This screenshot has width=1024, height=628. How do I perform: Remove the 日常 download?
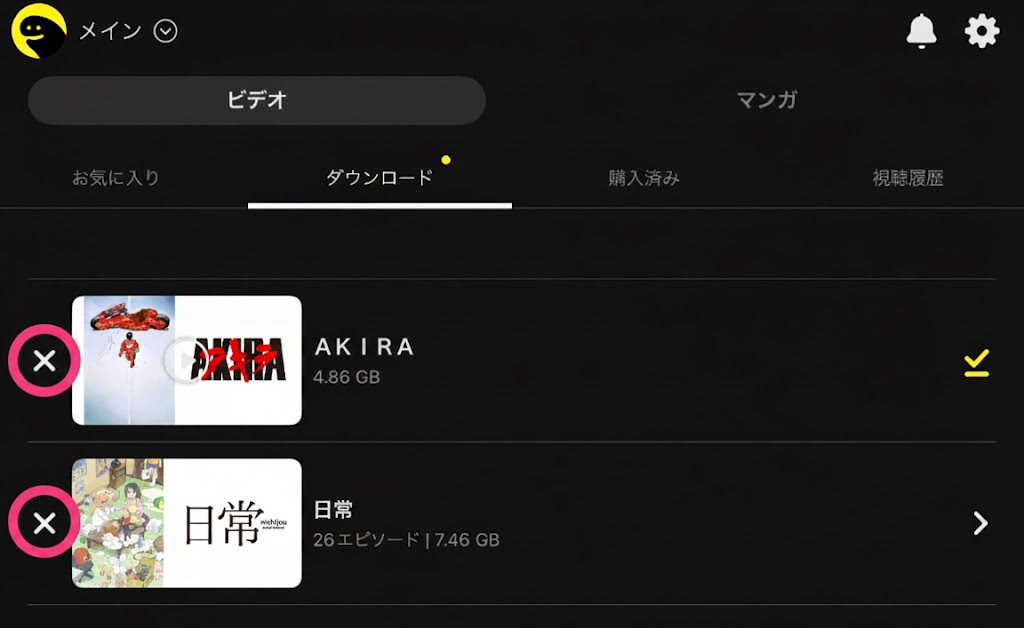tap(44, 523)
